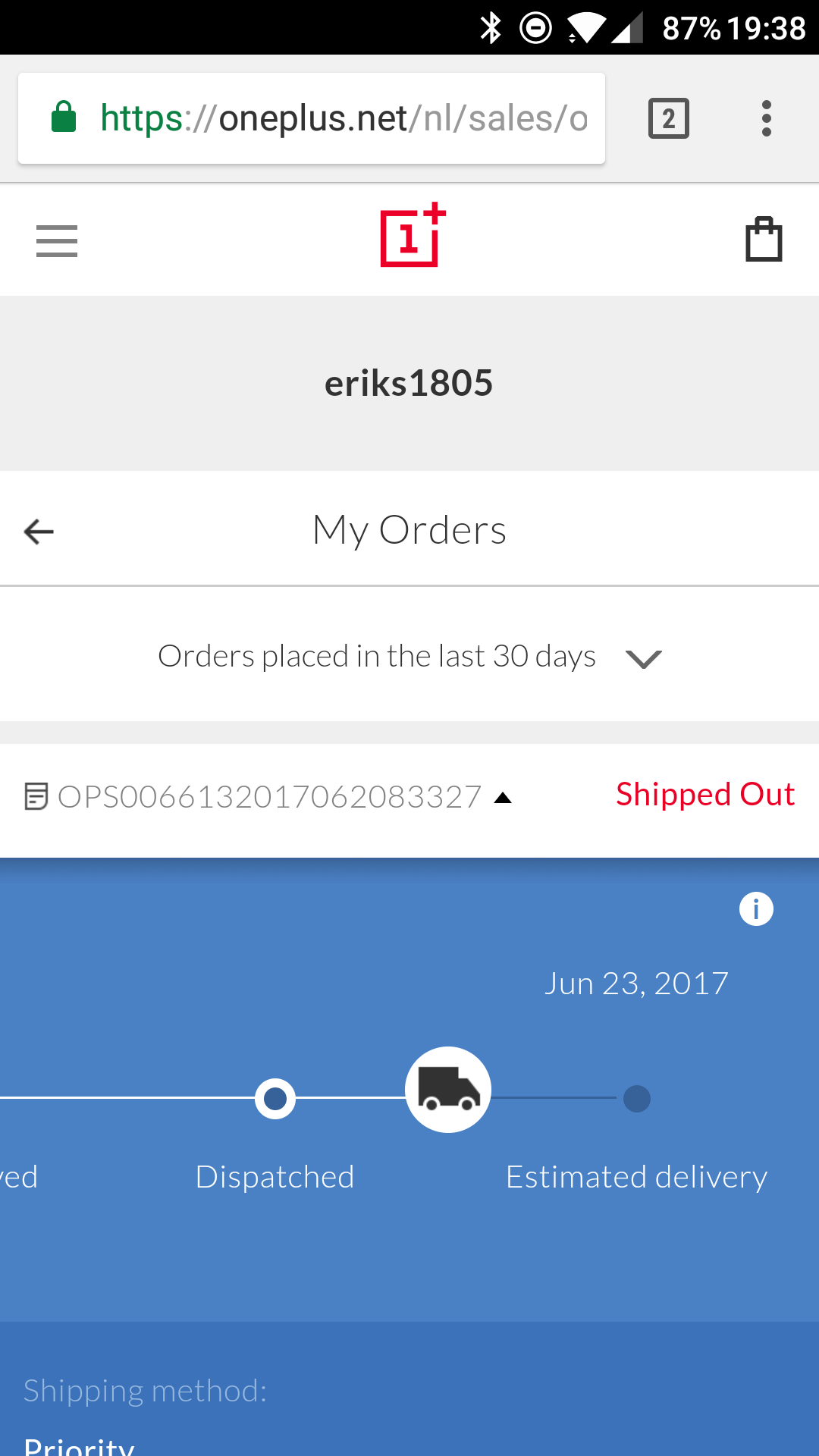The image size is (819, 1456).
Task: Open the hamburger navigation menu
Action: (57, 241)
